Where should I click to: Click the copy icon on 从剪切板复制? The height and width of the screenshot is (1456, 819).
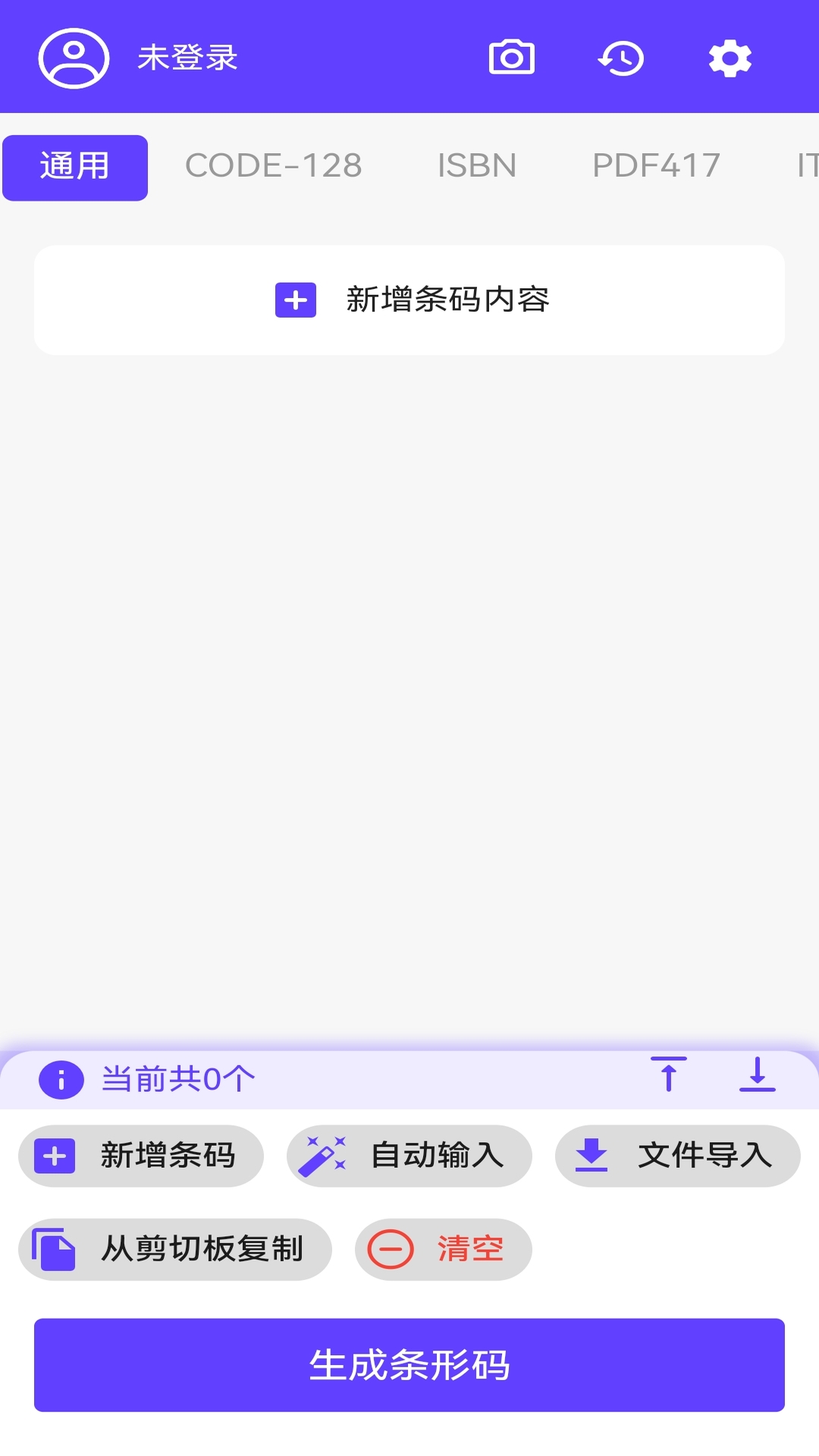(x=53, y=1248)
